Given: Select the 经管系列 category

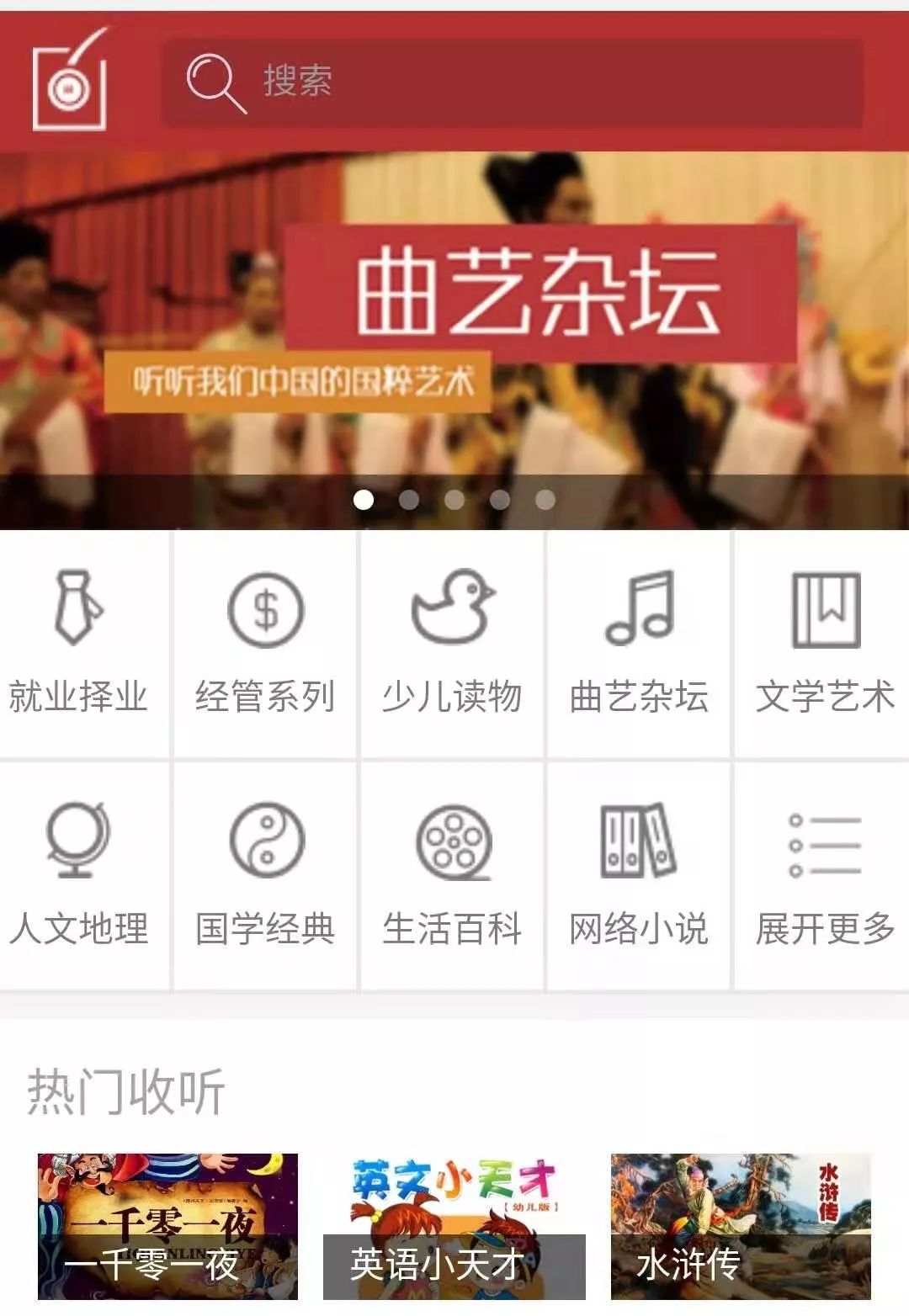Looking at the screenshot, I should point(266,644).
